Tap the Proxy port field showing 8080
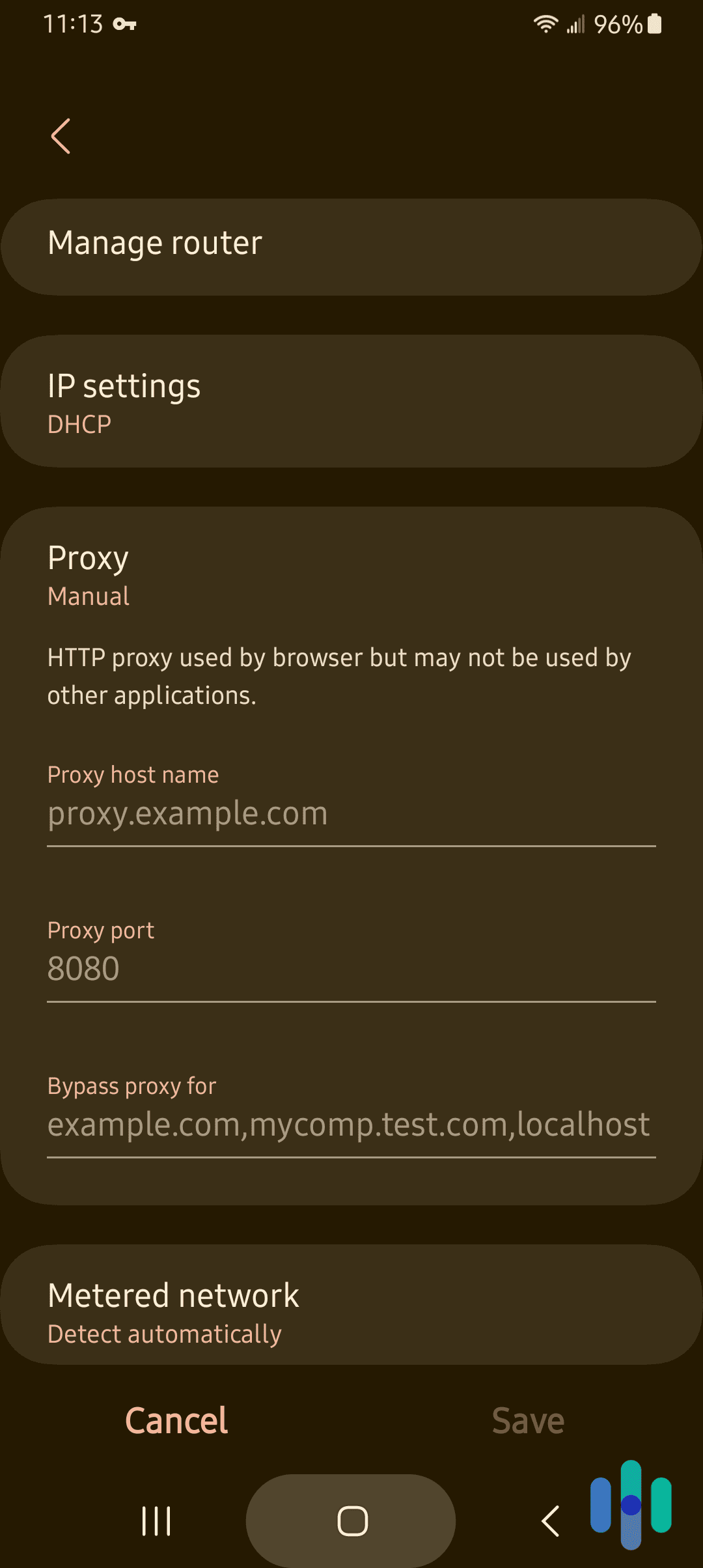Image resolution: width=703 pixels, height=1568 pixels. [351, 969]
